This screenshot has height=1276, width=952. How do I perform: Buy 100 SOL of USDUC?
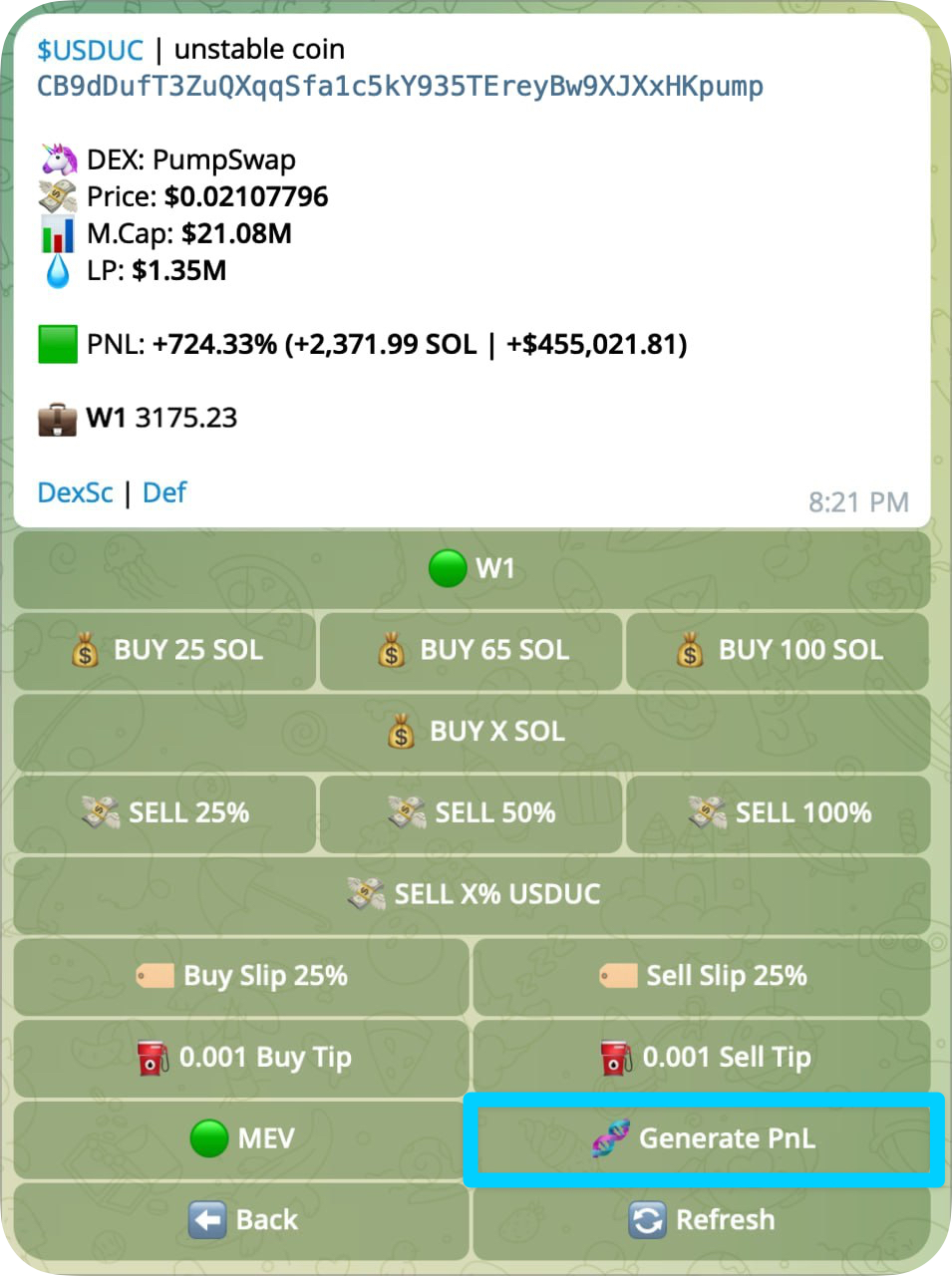click(x=778, y=651)
